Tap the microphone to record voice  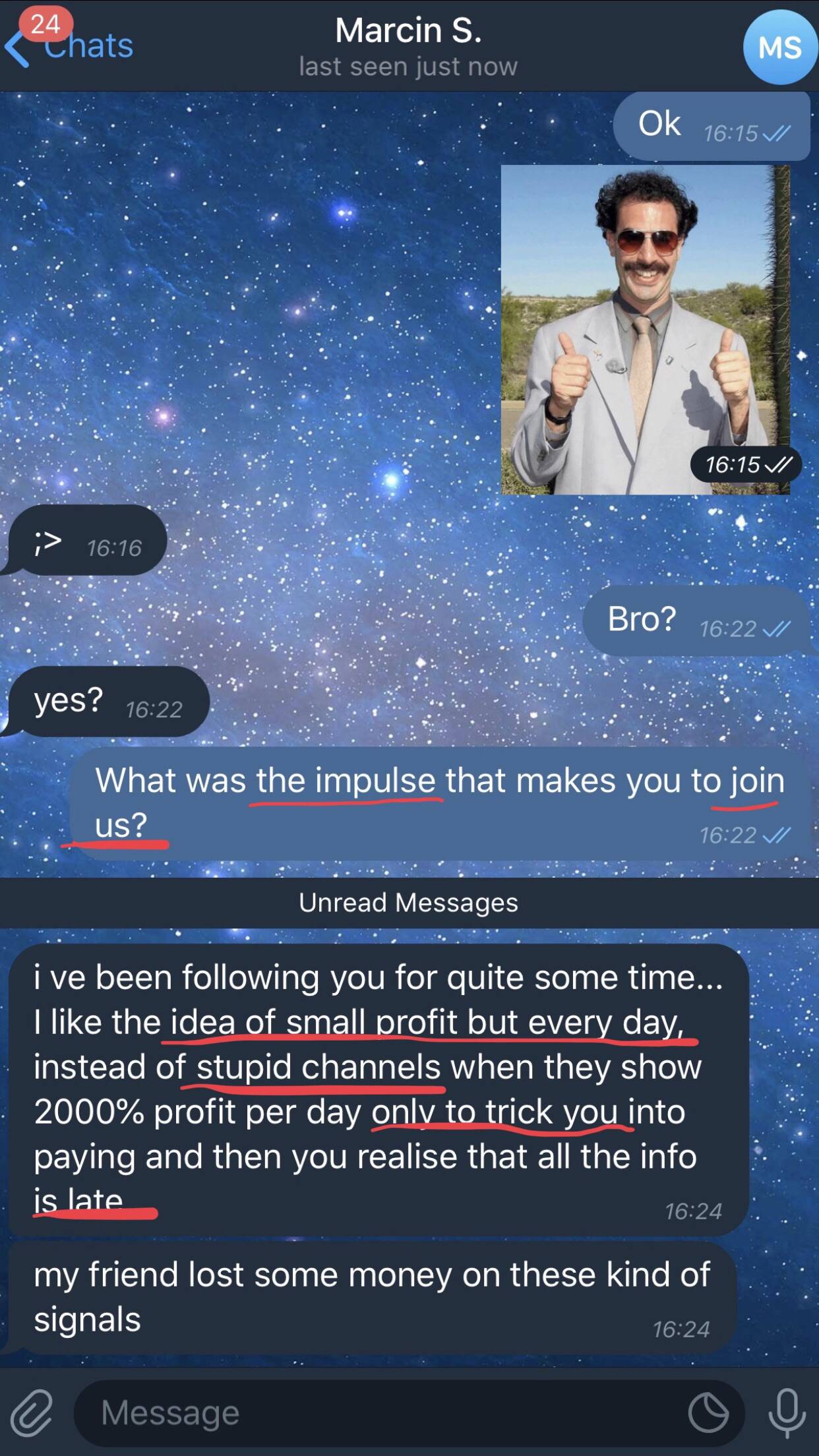tap(787, 1412)
